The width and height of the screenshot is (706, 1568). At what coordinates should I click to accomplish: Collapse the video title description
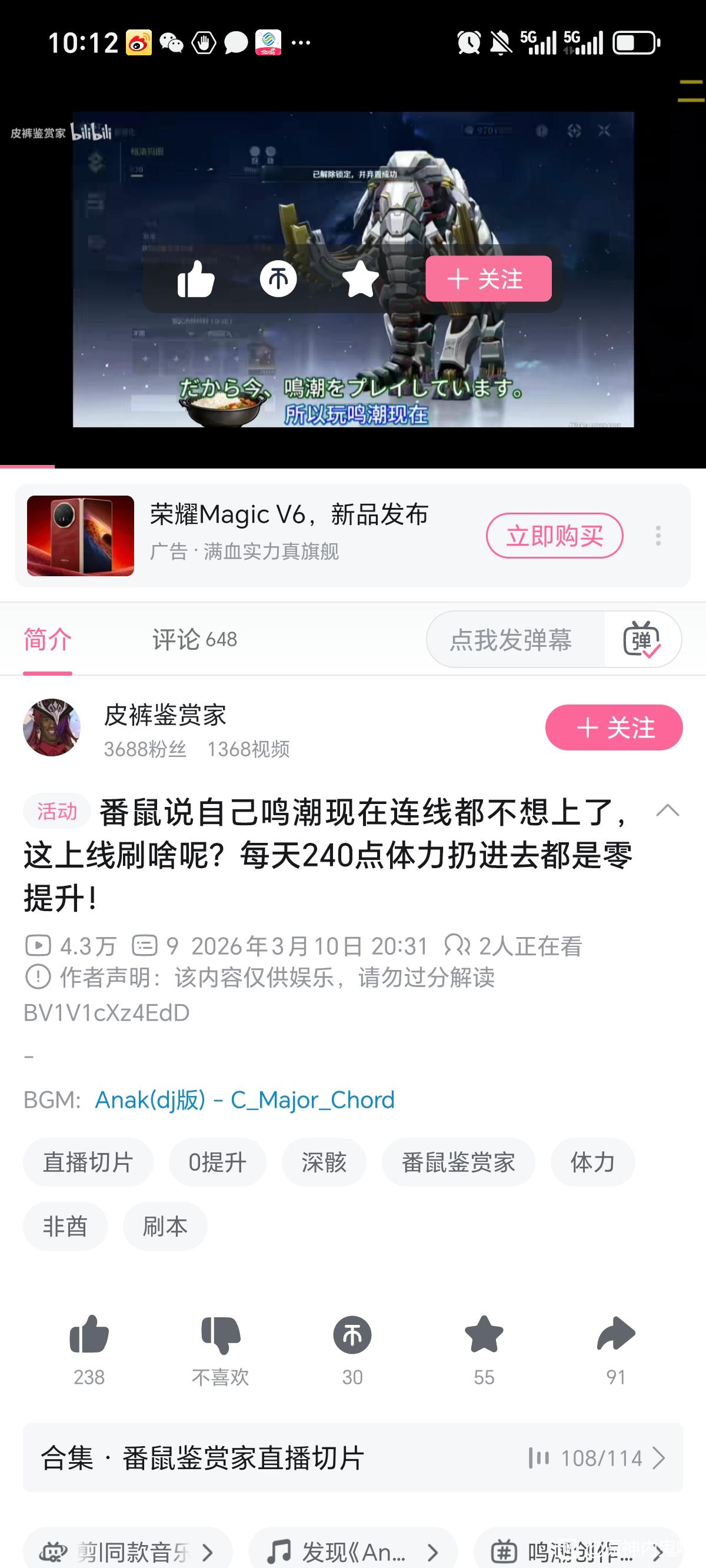(x=667, y=811)
